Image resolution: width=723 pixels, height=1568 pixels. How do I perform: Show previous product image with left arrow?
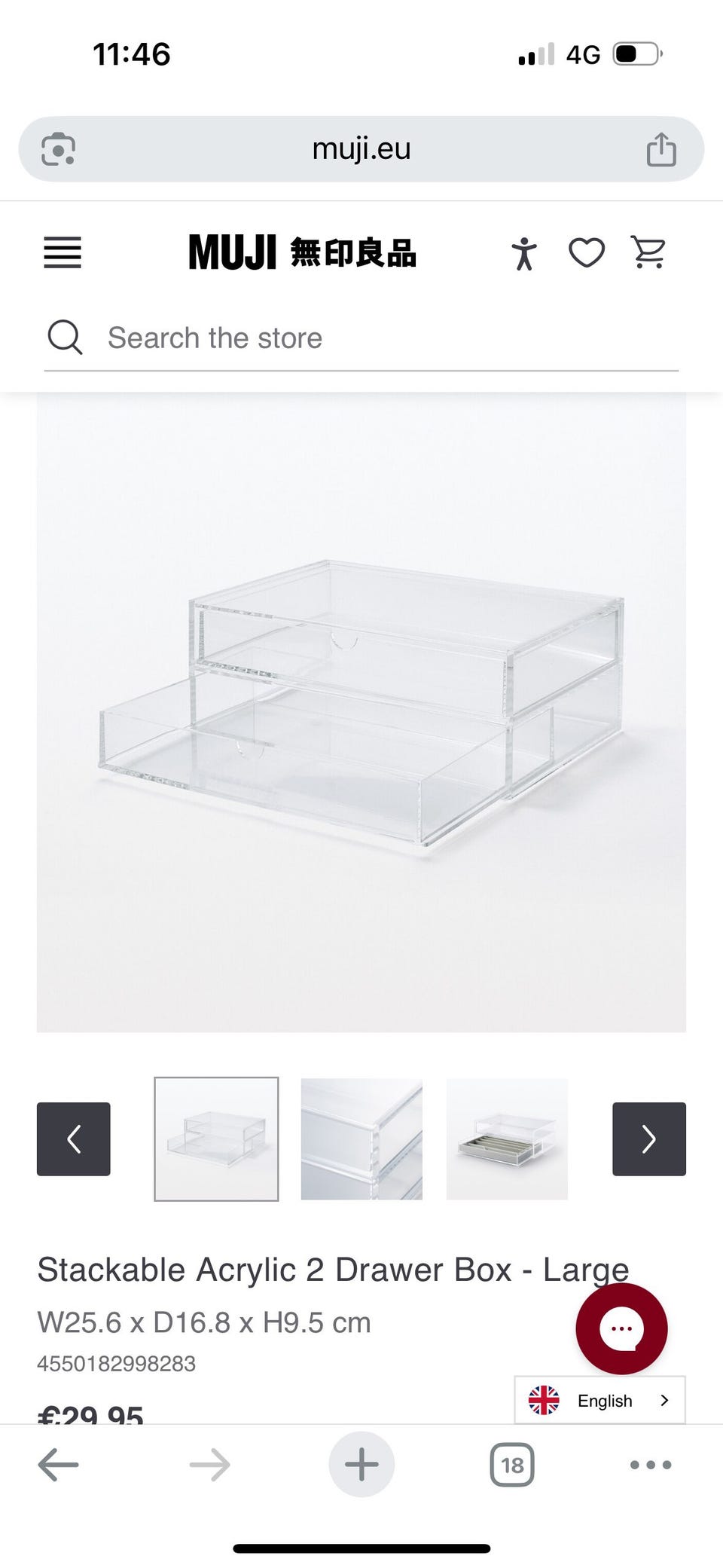click(74, 1139)
